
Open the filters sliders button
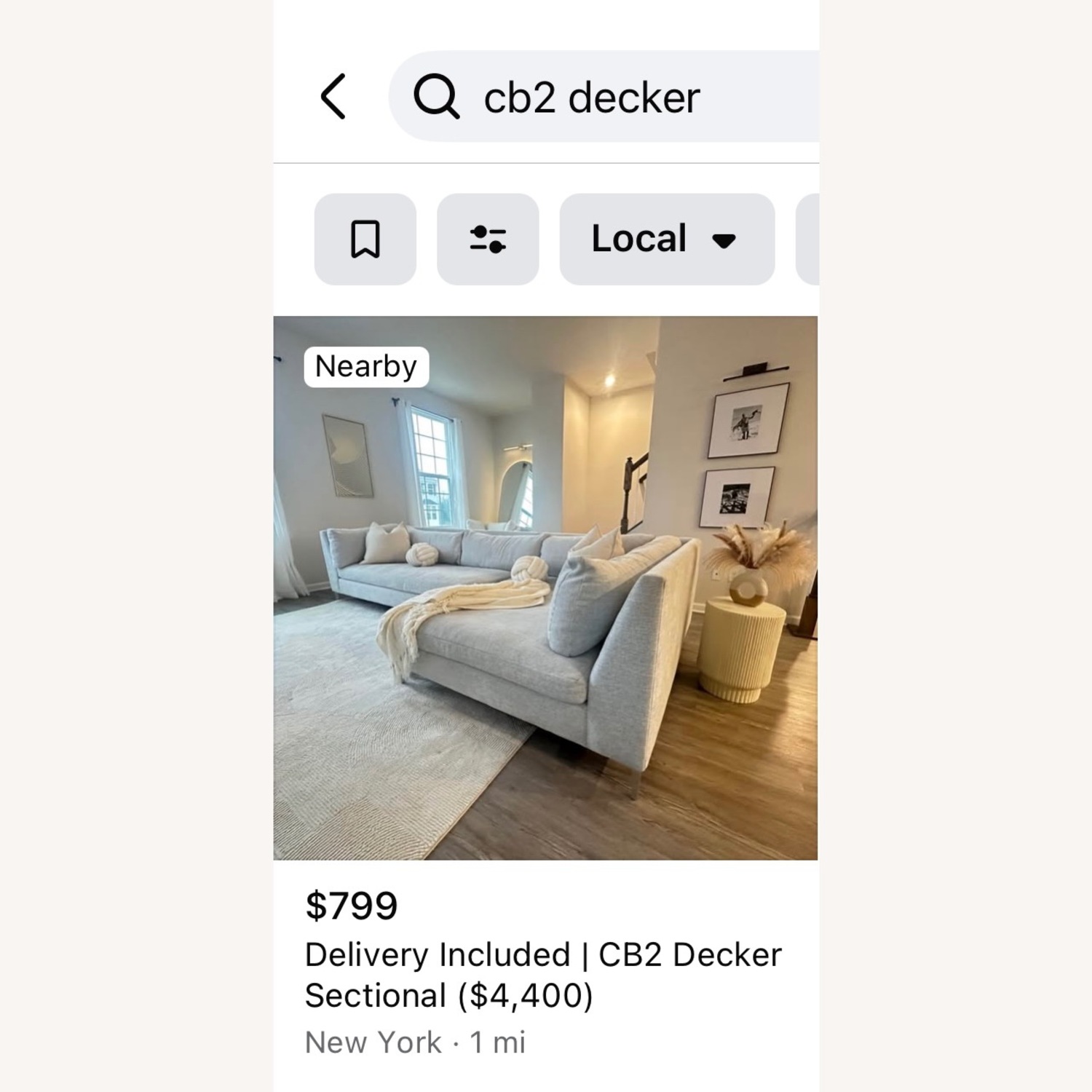488,239
